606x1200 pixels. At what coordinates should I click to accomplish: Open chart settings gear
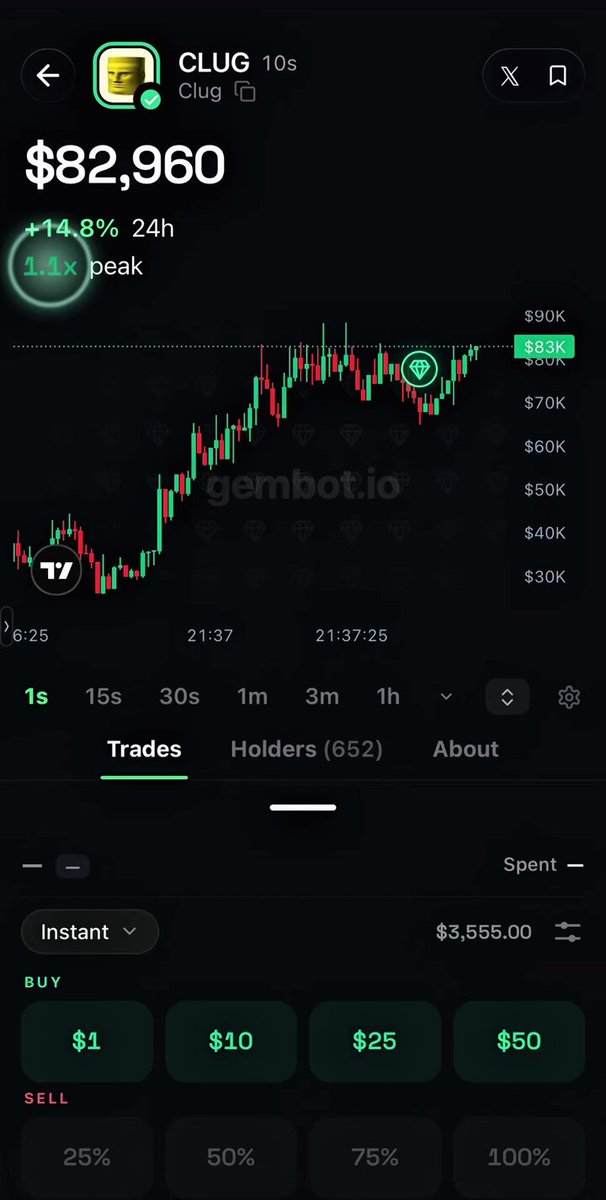click(569, 697)
